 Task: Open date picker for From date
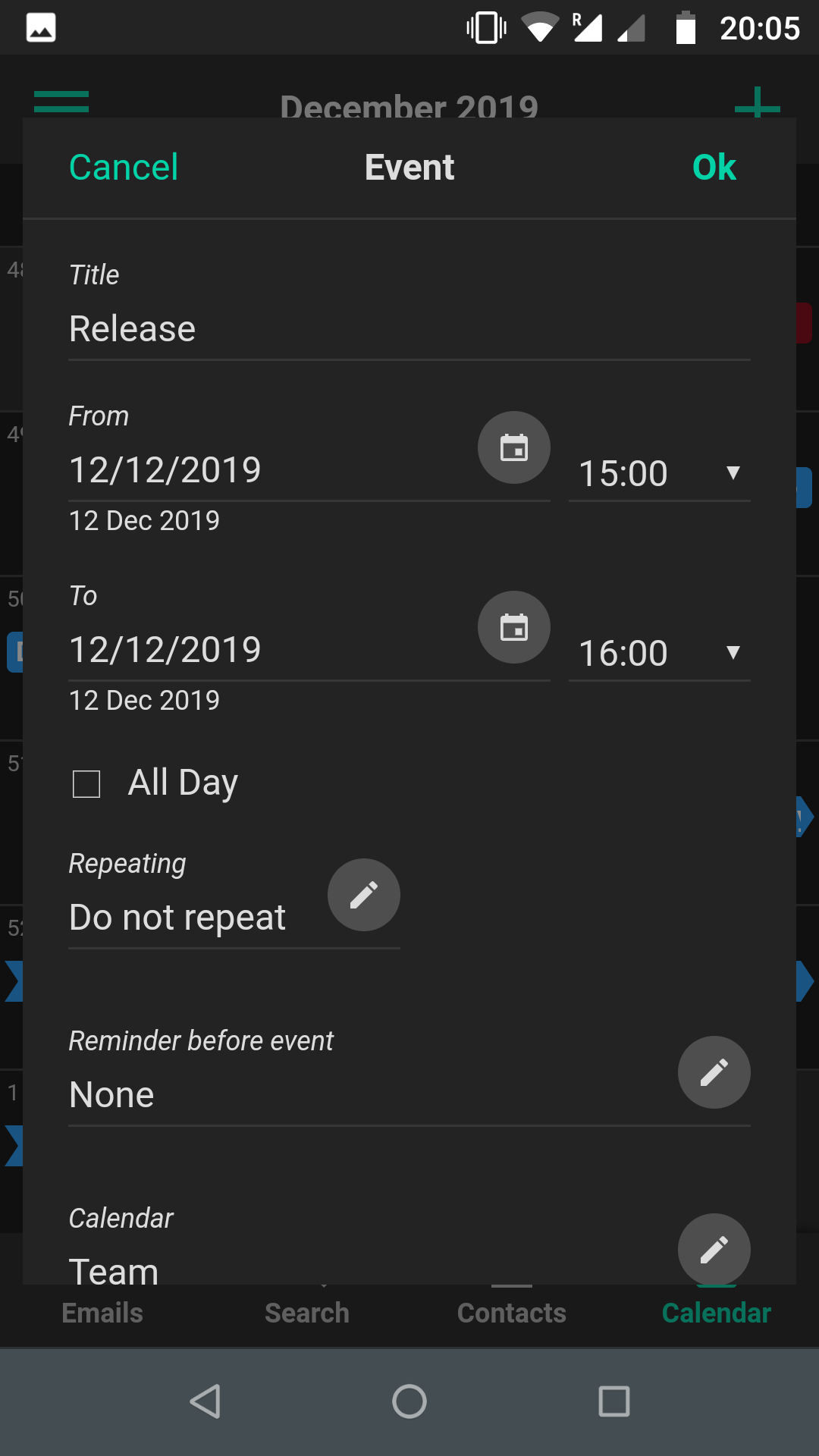click(513, 448)
